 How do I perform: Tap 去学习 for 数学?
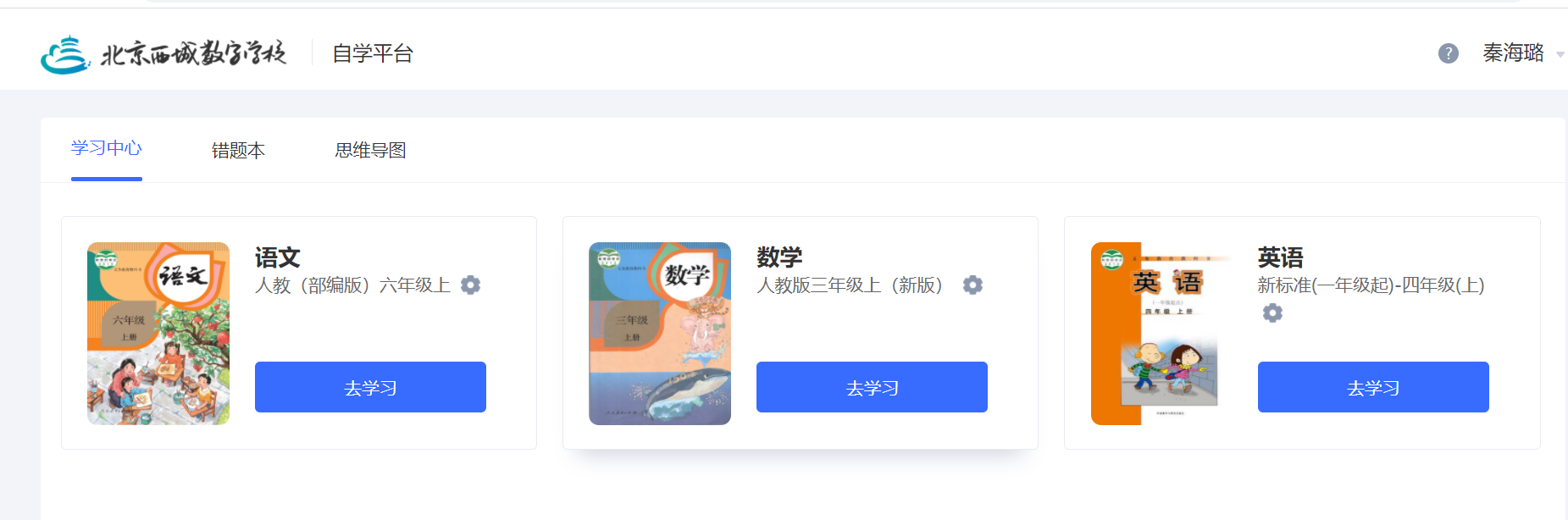[x=872, y=388]
